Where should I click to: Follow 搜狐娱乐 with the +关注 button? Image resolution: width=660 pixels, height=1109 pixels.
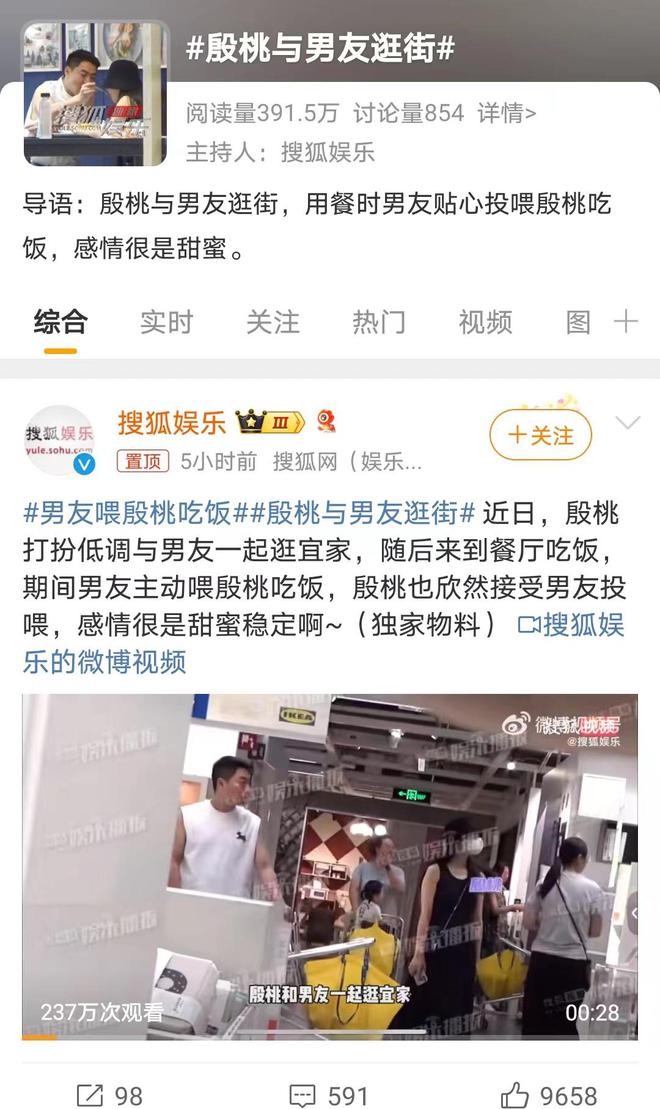click(x=540, y=436)
